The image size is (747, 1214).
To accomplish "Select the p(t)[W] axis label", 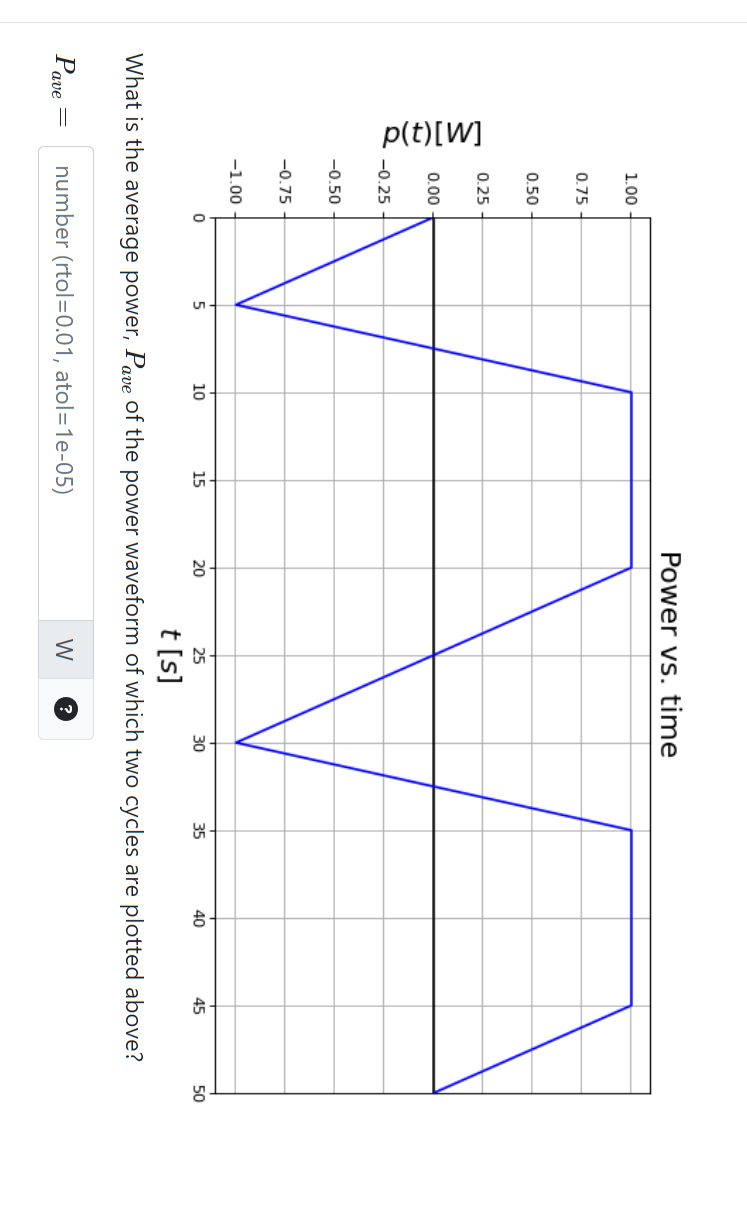I will (x=432, y=132).
